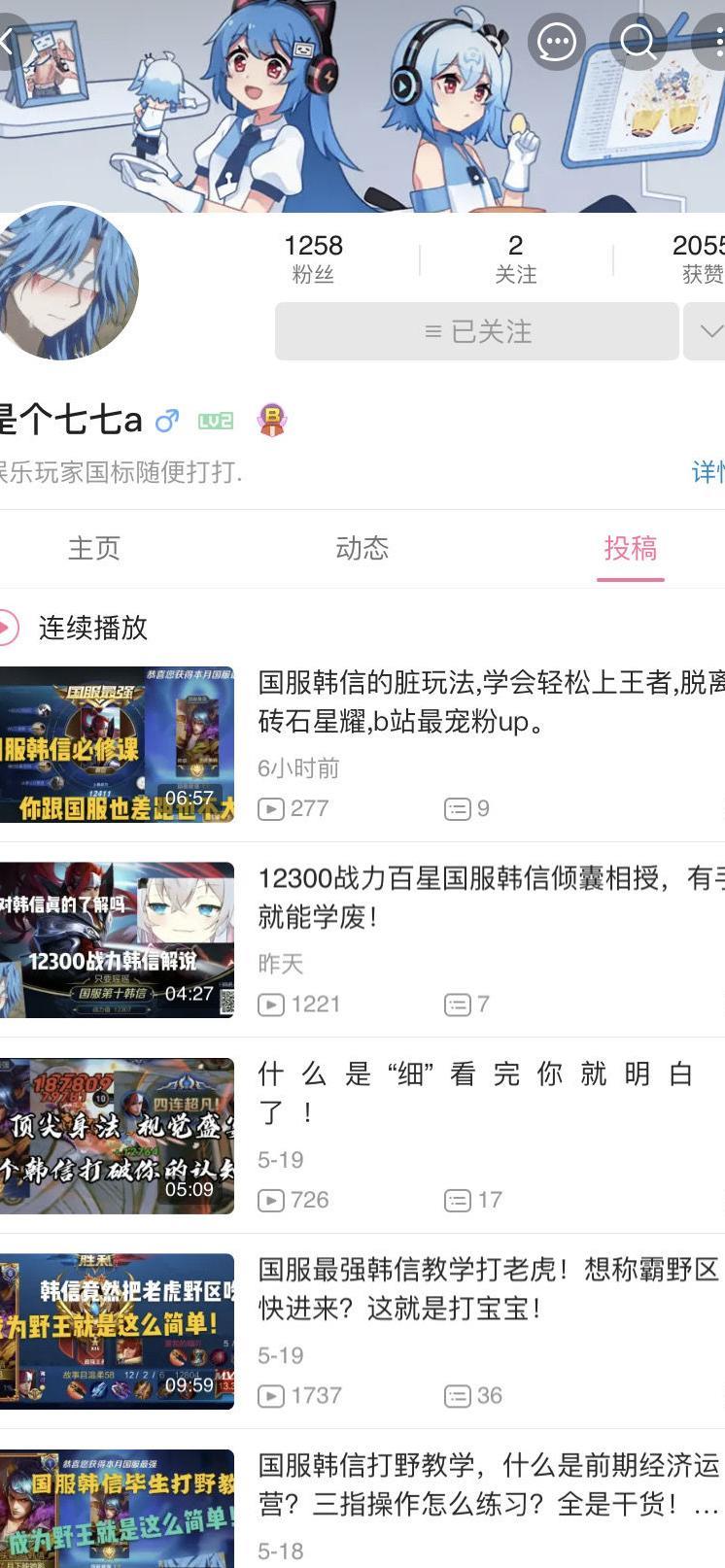Screen dimensions: 725x1568
Task: Switch to the 动态 tab
Action: 362,548
